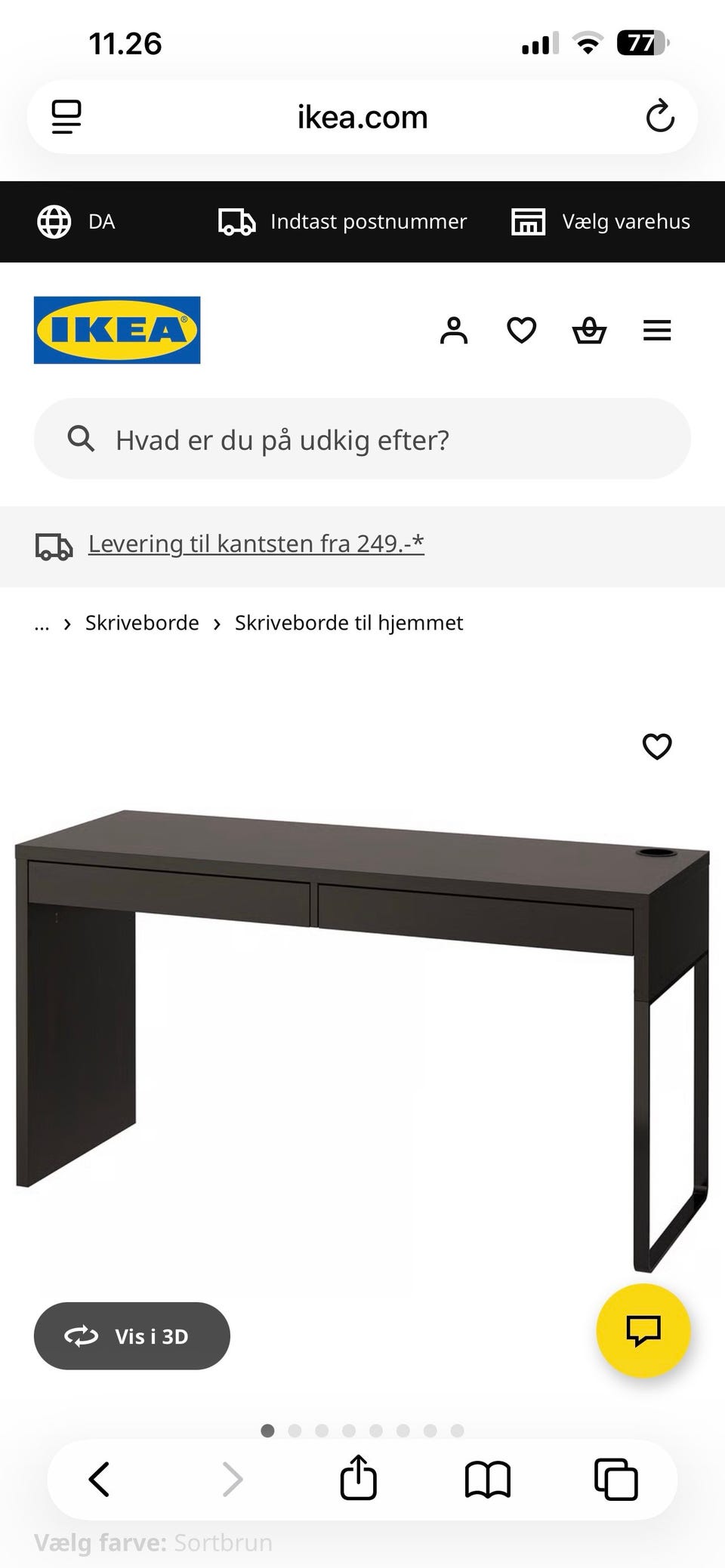Open Levering til kantsten fra 249 link
Image resolution: width=725 pixels, height=1568 pixels.
pos(255,543)
